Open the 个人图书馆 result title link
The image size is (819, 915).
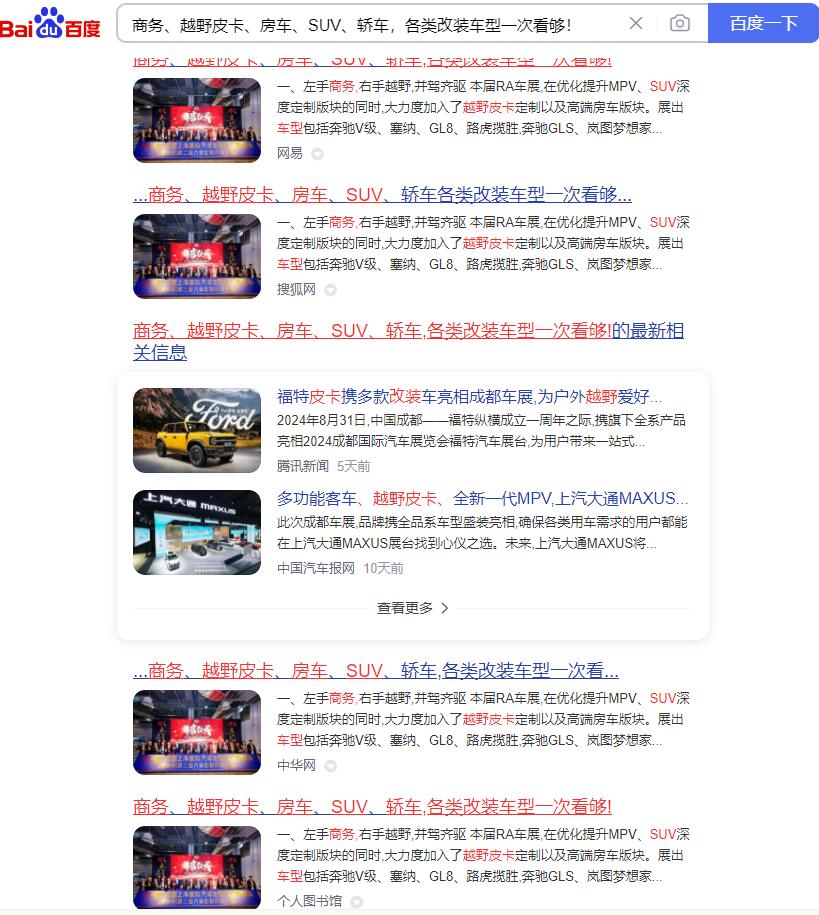(372, 806)
